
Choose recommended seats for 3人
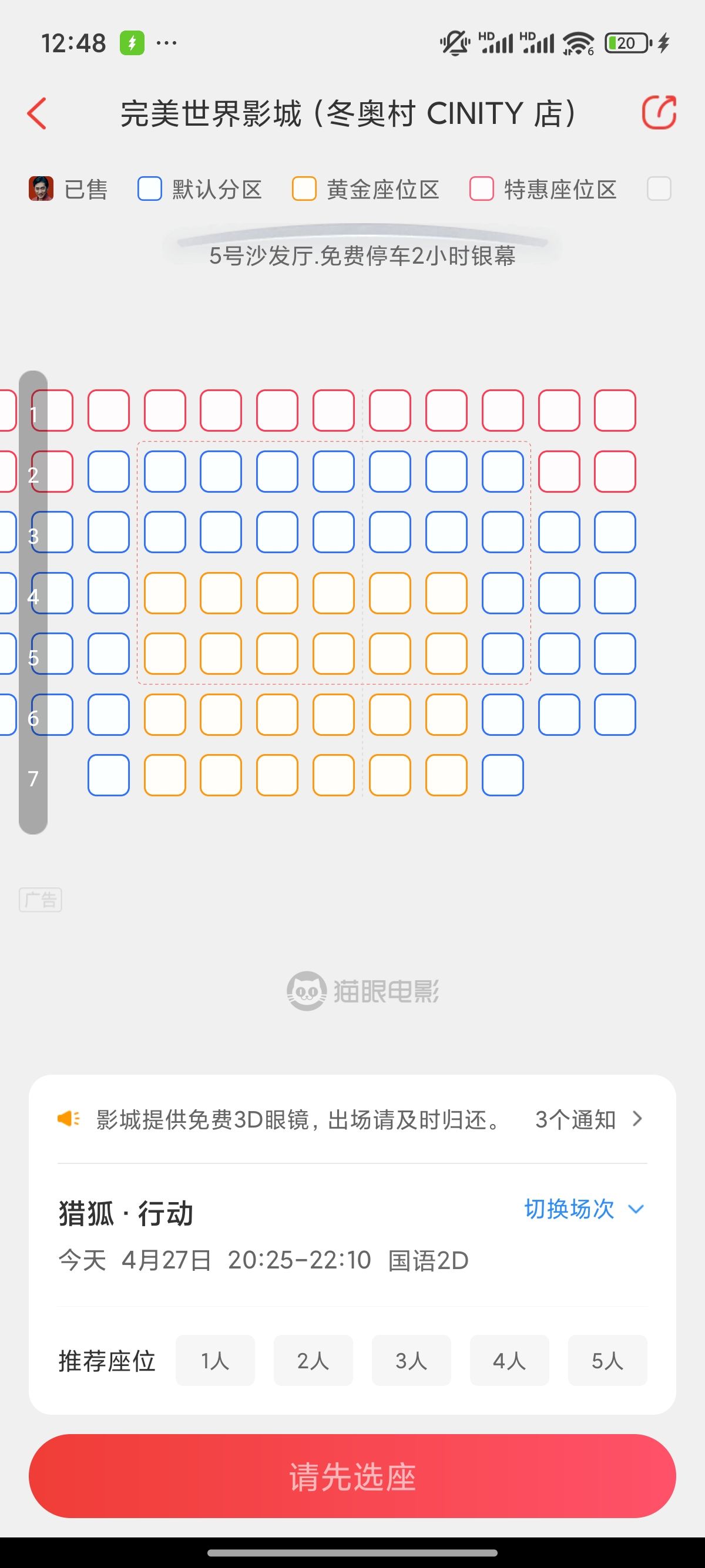pyautogui.click(x=411, y=1361)
